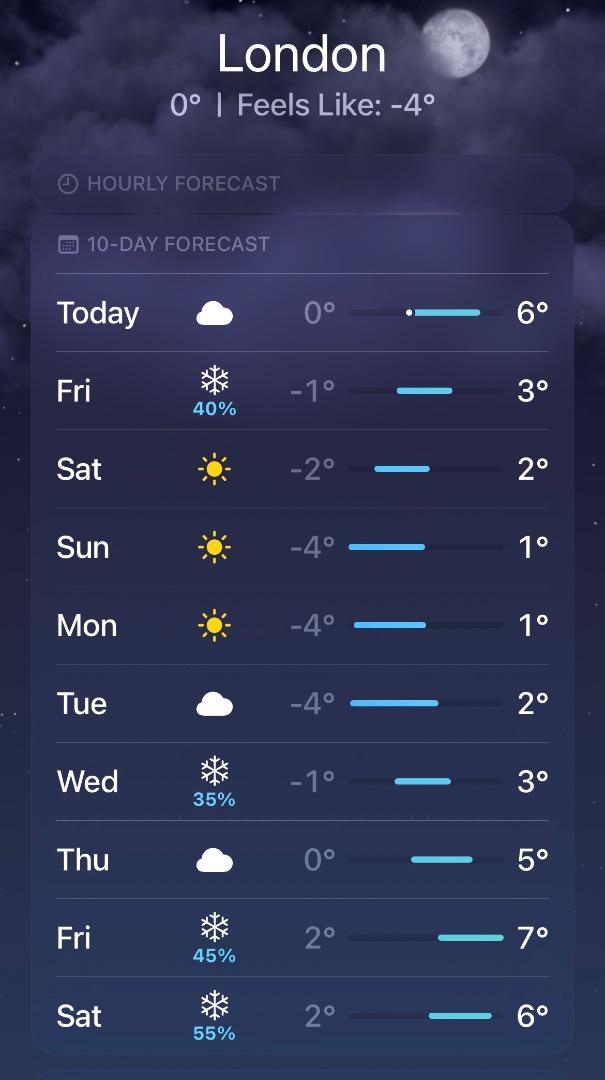Select Monday's forecast row
The height and width of the screenshot is (1080, 605).
point(302,625)
